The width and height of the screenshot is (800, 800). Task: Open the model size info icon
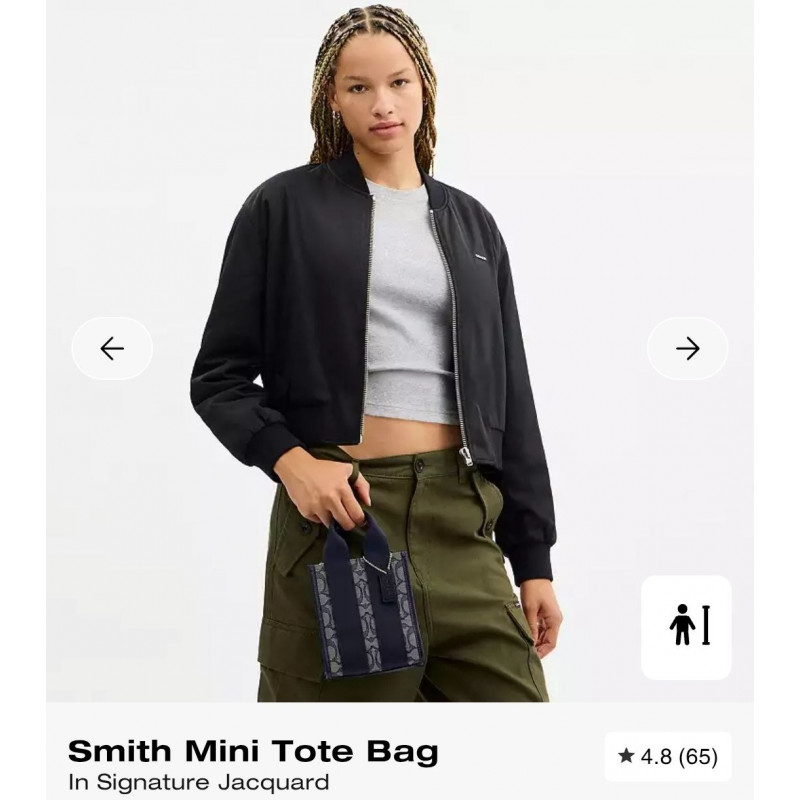click(x=686, y=627)
